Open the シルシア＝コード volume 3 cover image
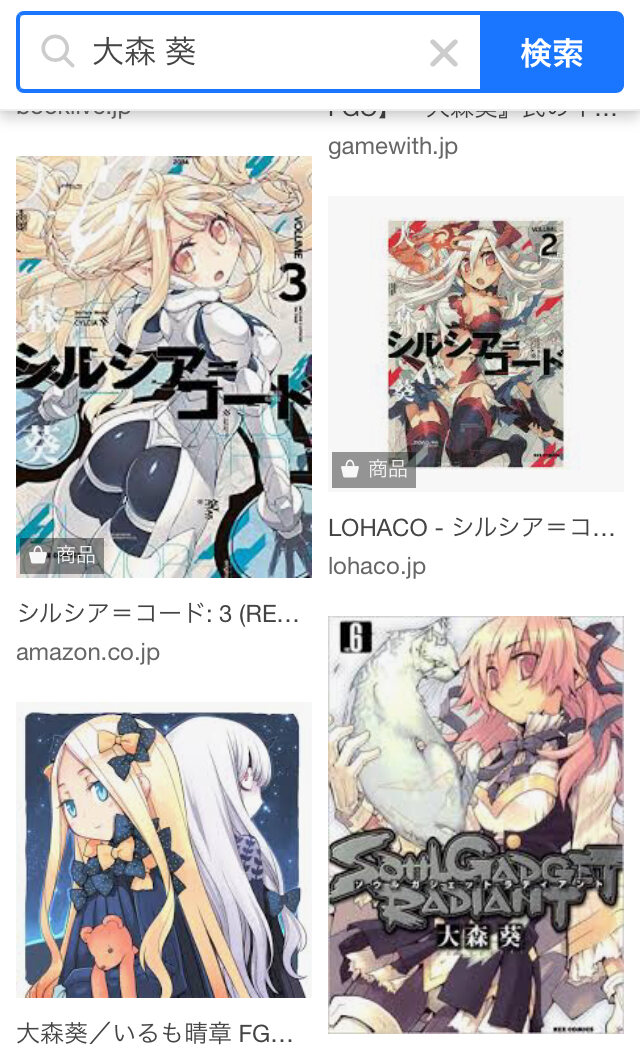 click(164, 366)
